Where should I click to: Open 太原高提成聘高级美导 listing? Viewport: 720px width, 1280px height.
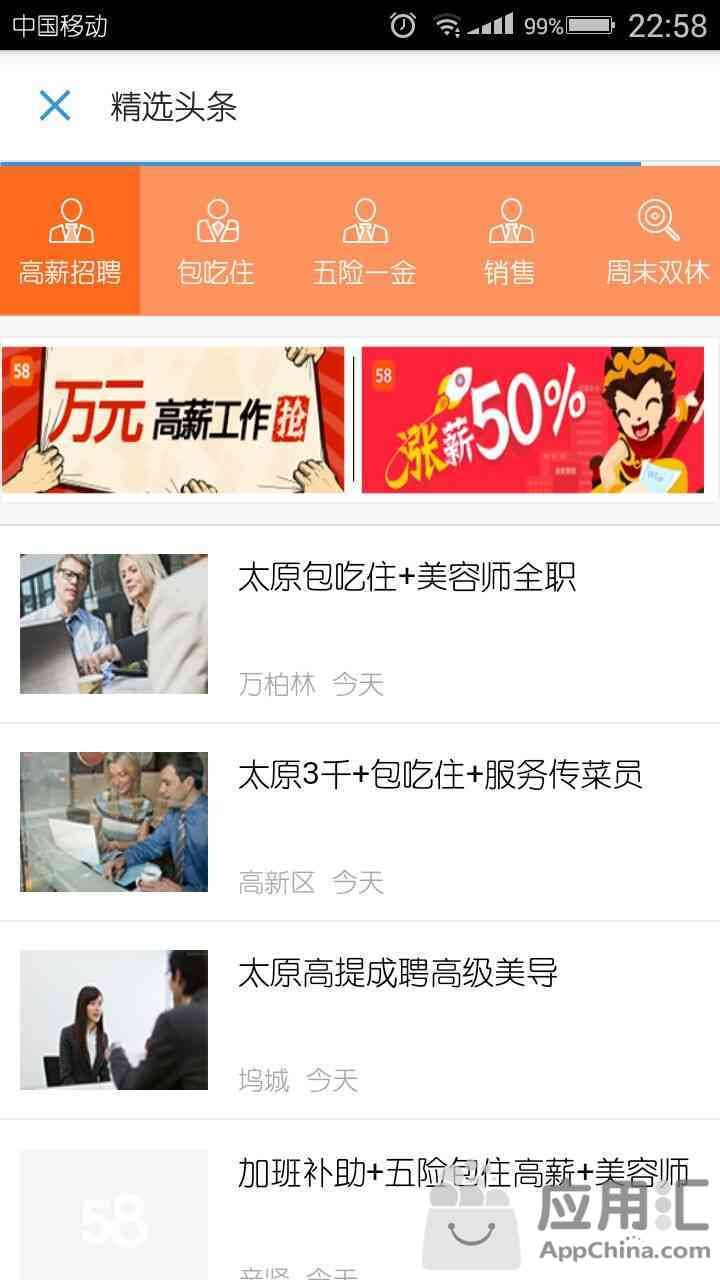(x=397, y=974)
